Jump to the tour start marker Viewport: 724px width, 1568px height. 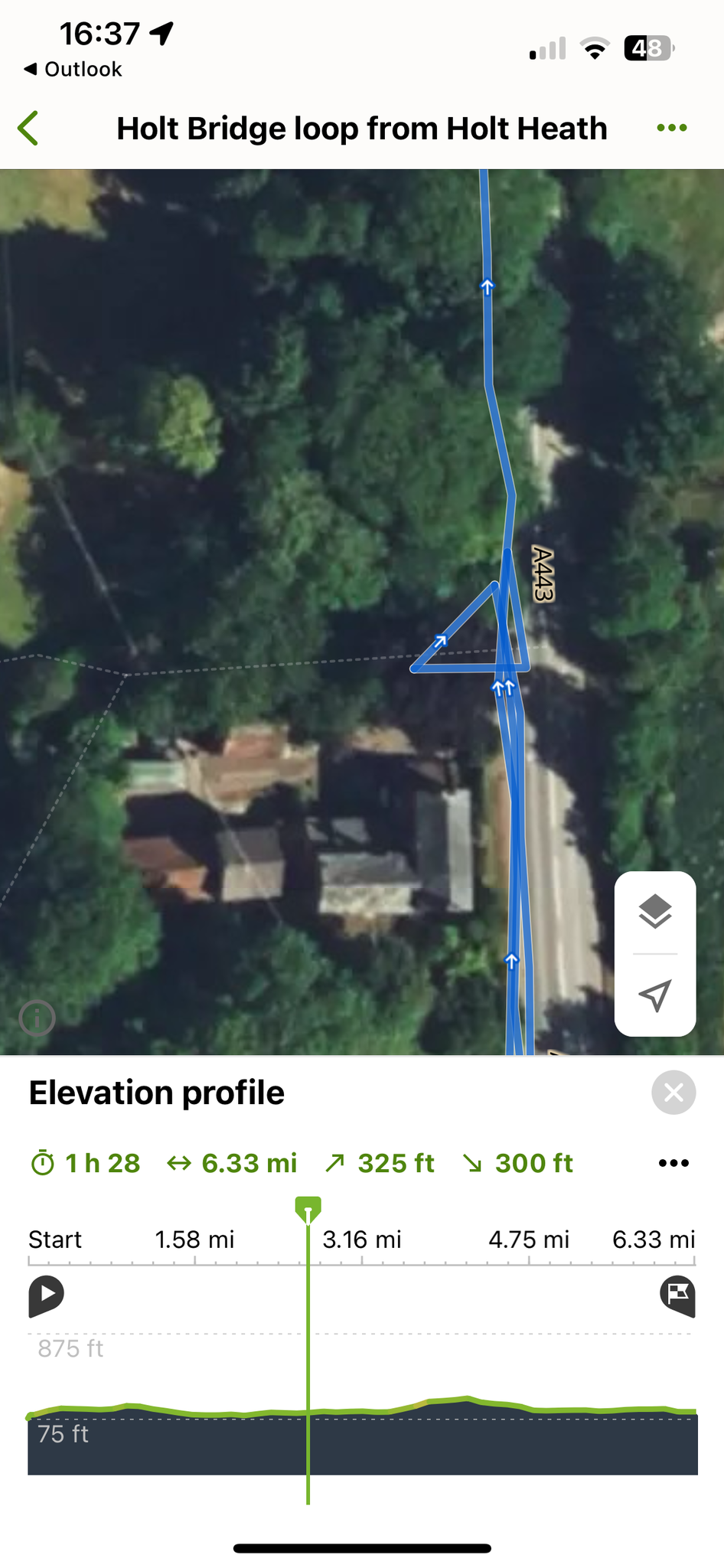click(x=46, y=1295)
